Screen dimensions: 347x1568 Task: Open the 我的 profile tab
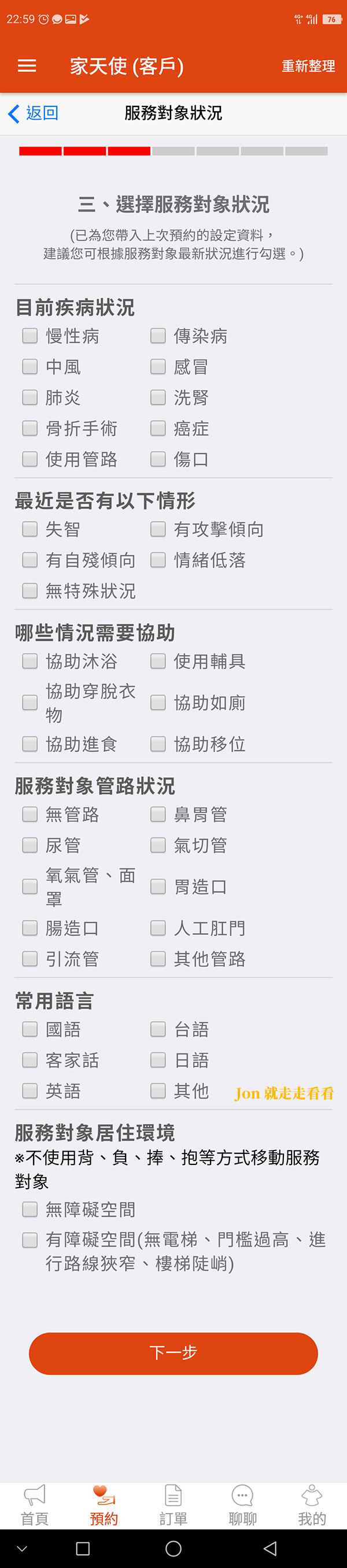coord(312,1506)
